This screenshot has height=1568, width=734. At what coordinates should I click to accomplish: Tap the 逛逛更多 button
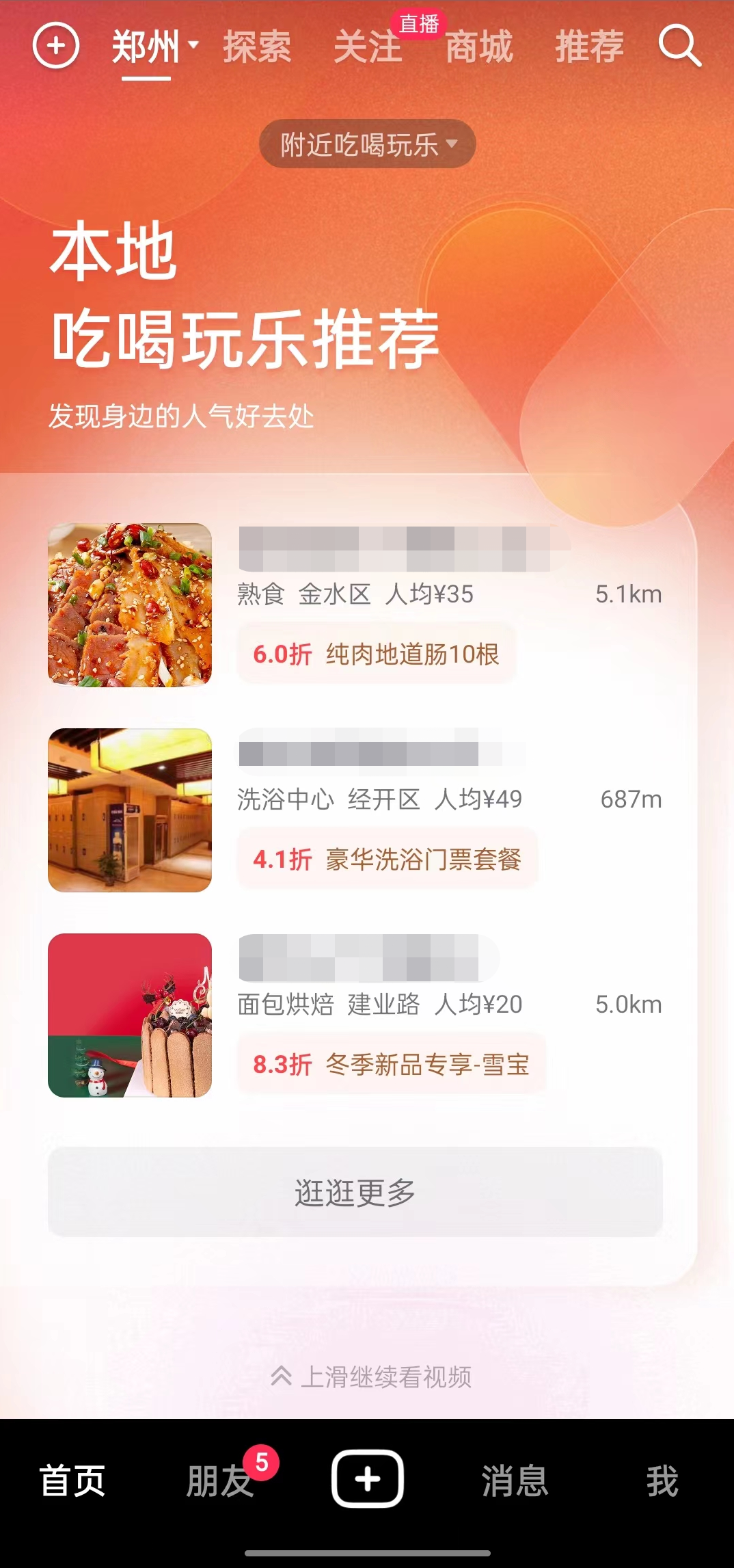(355, 1192)
